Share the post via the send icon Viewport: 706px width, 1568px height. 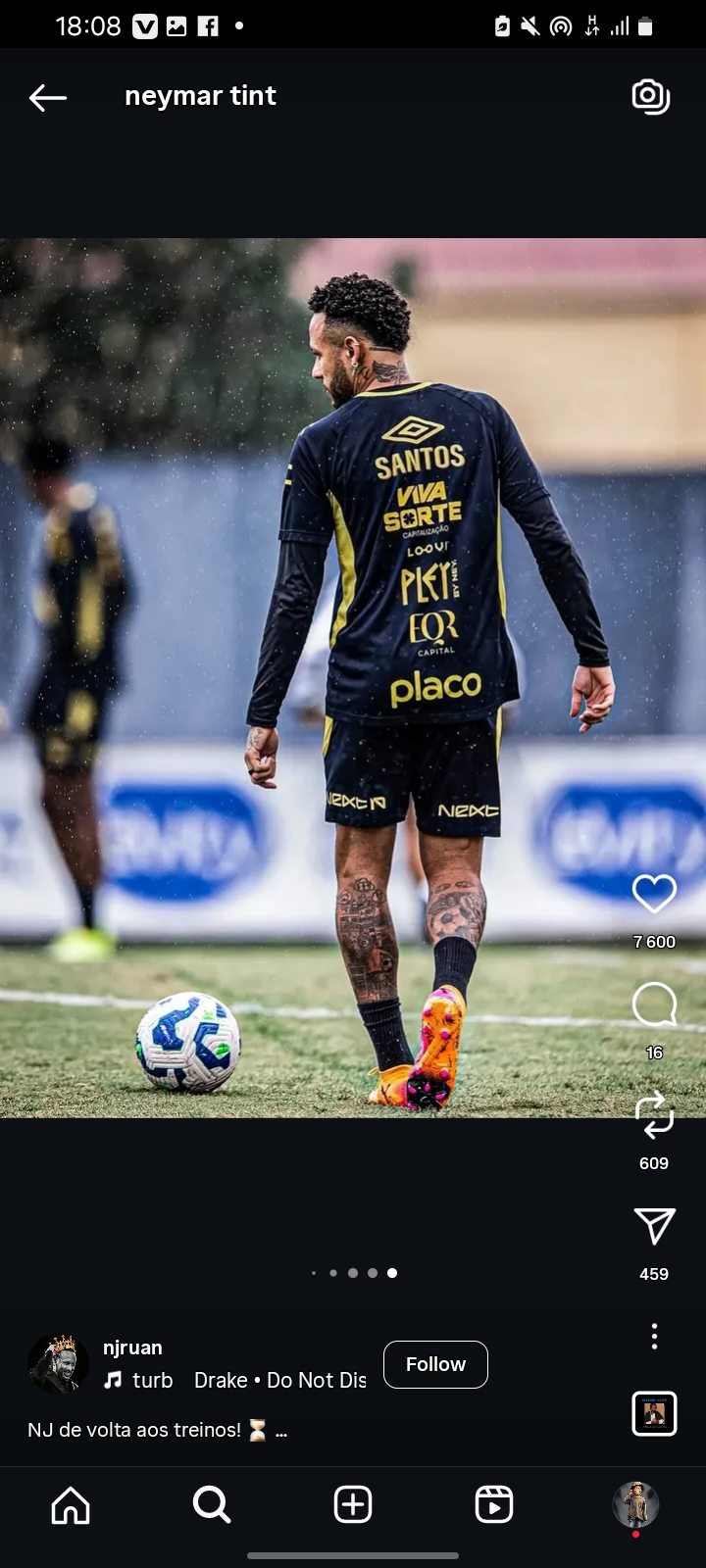click(x=654, y=1226)
